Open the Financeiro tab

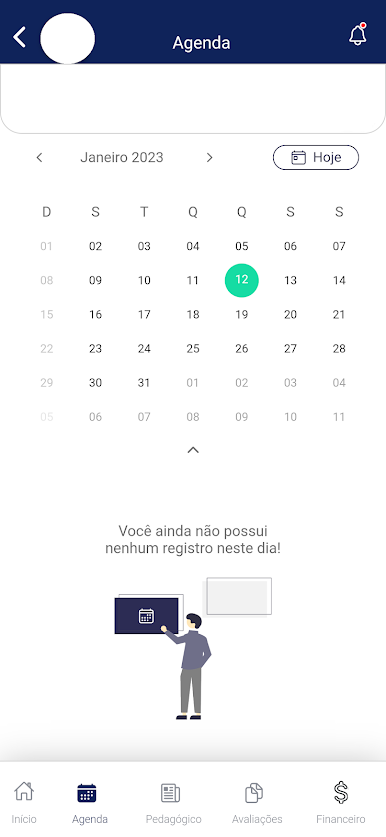coord(341,803)
